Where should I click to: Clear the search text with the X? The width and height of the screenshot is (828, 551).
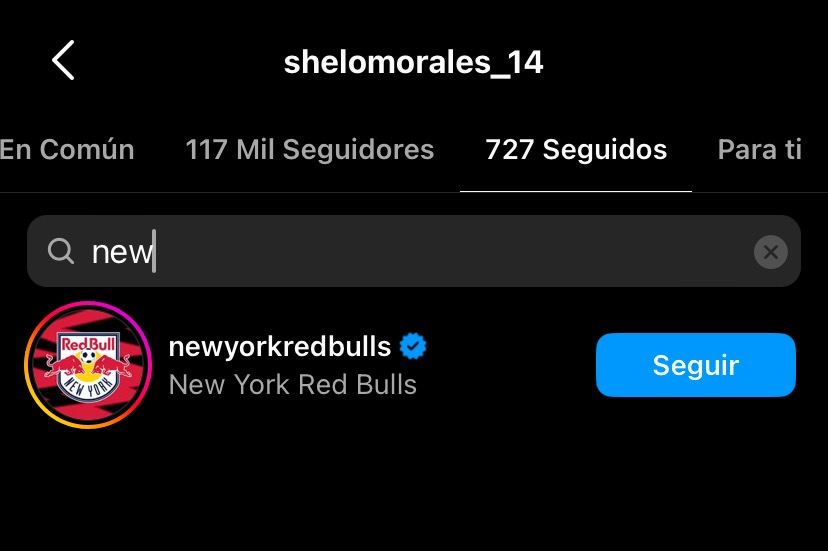click(x=770, y=252)
